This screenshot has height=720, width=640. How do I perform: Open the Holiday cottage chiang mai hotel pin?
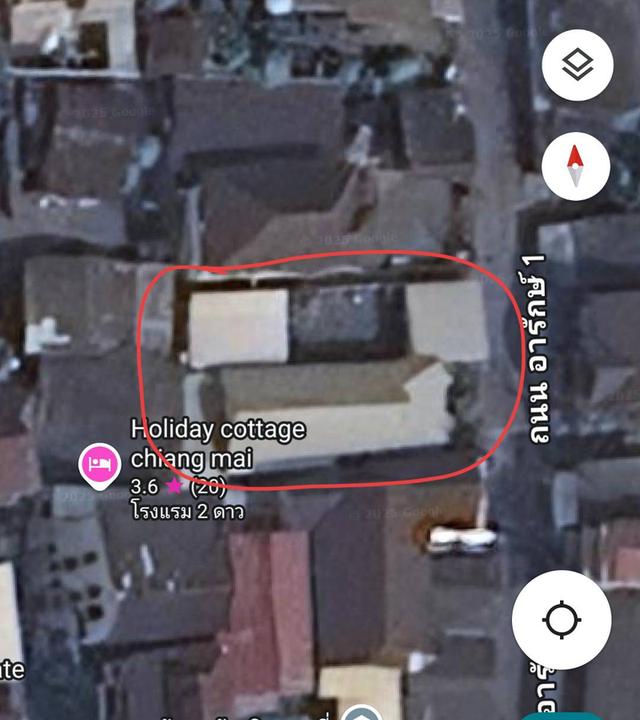click(100, 464)
